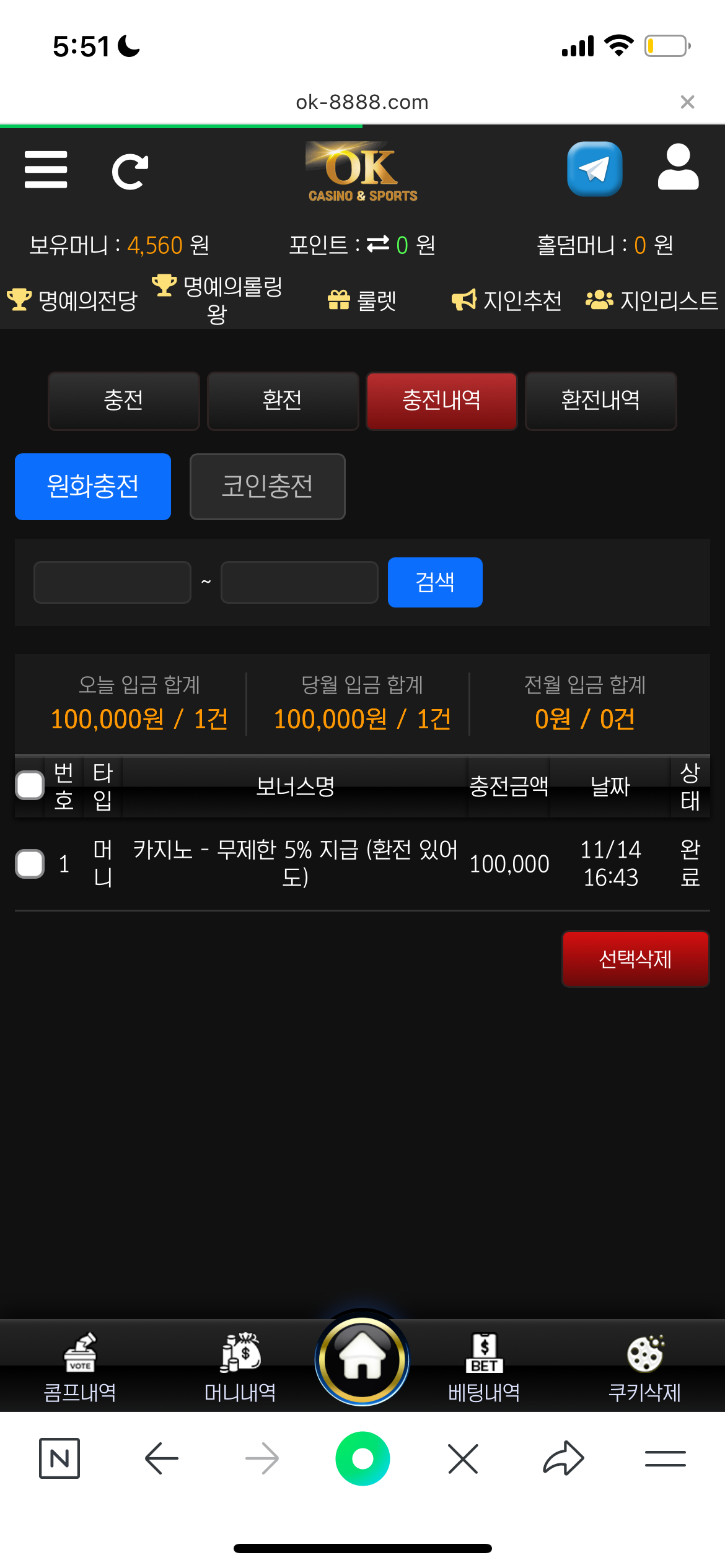725x1568 pixels.
Task: Check the select-all checkbox in table header
Action: 30,785
